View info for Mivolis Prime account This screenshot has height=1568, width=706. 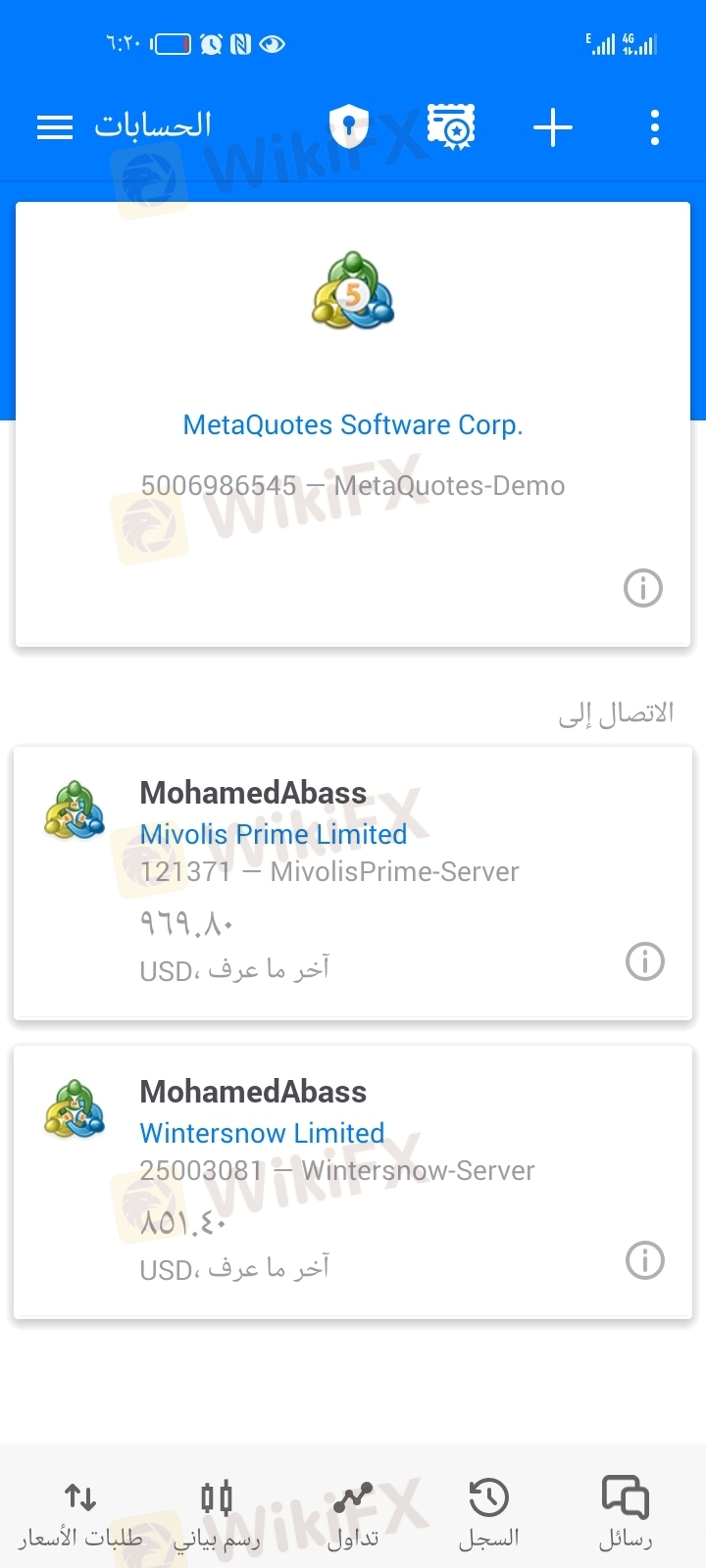pos(645,961)
